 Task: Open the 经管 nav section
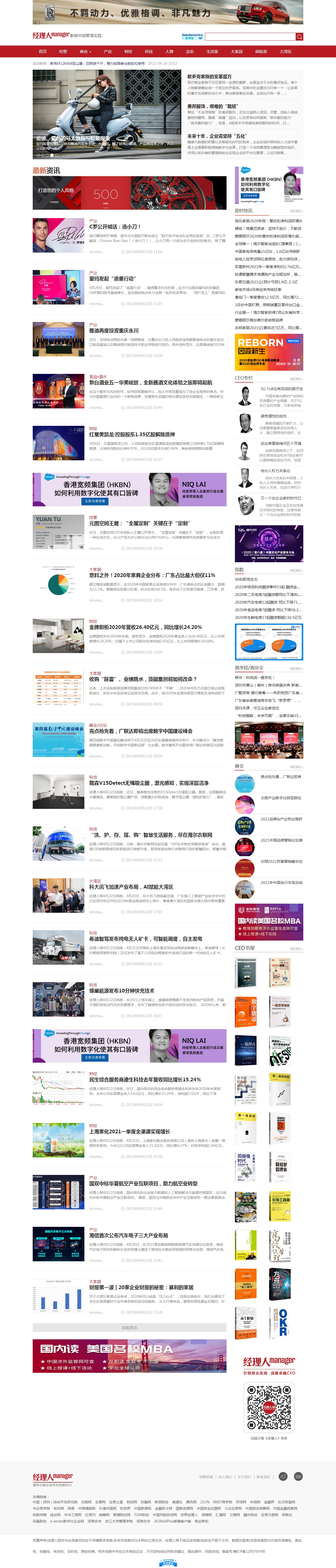click(x=63, y=52)
